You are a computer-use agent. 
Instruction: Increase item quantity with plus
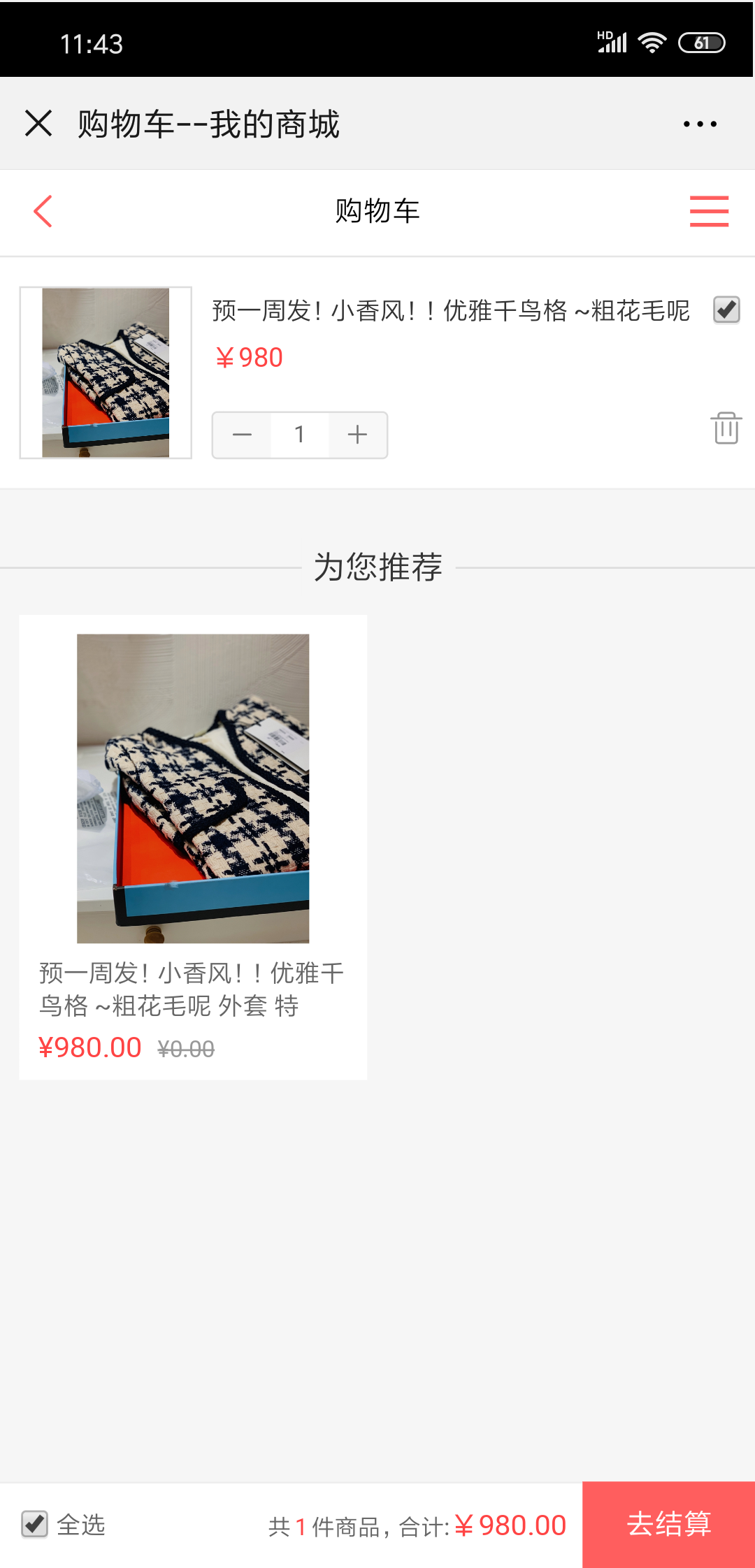coord(357,435)
